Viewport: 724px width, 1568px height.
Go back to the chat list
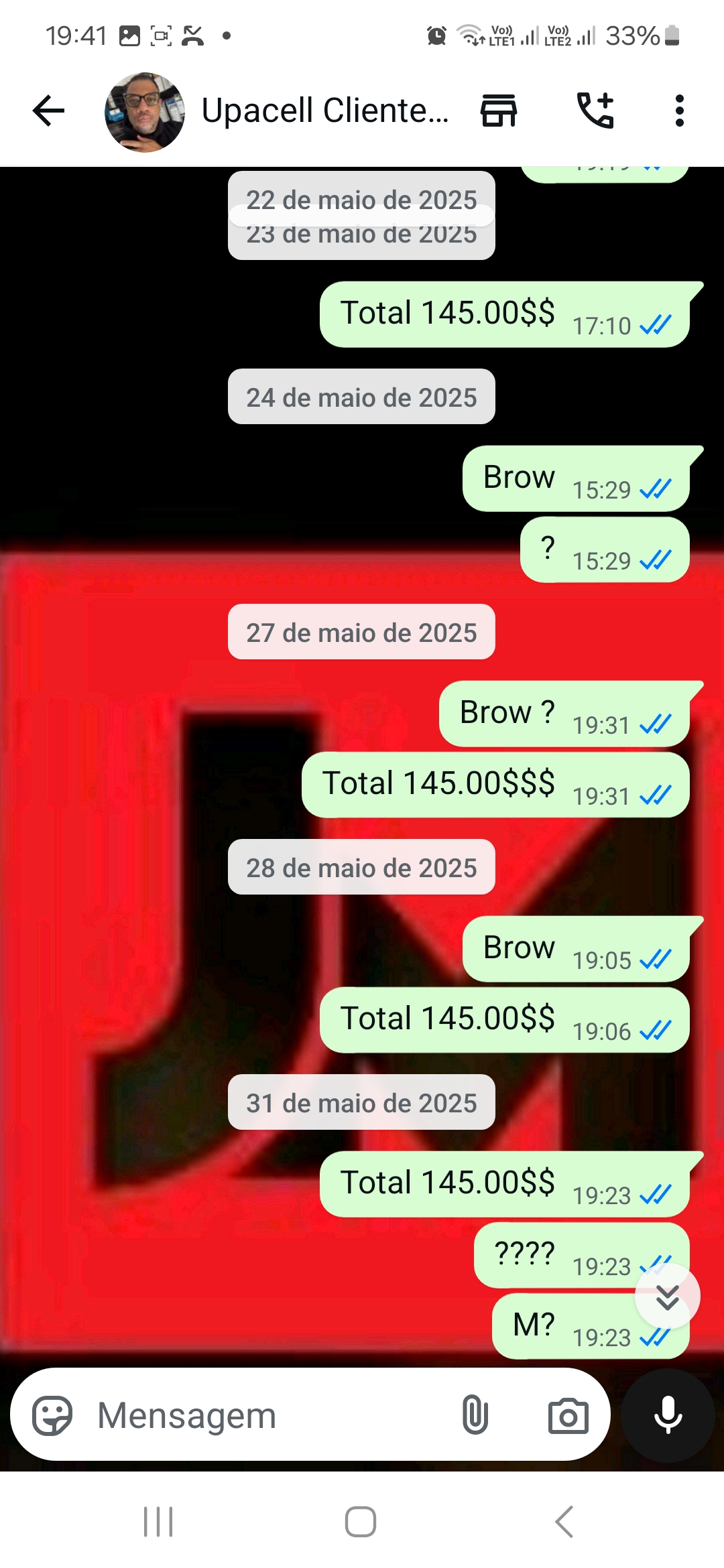tap(48, 111)
